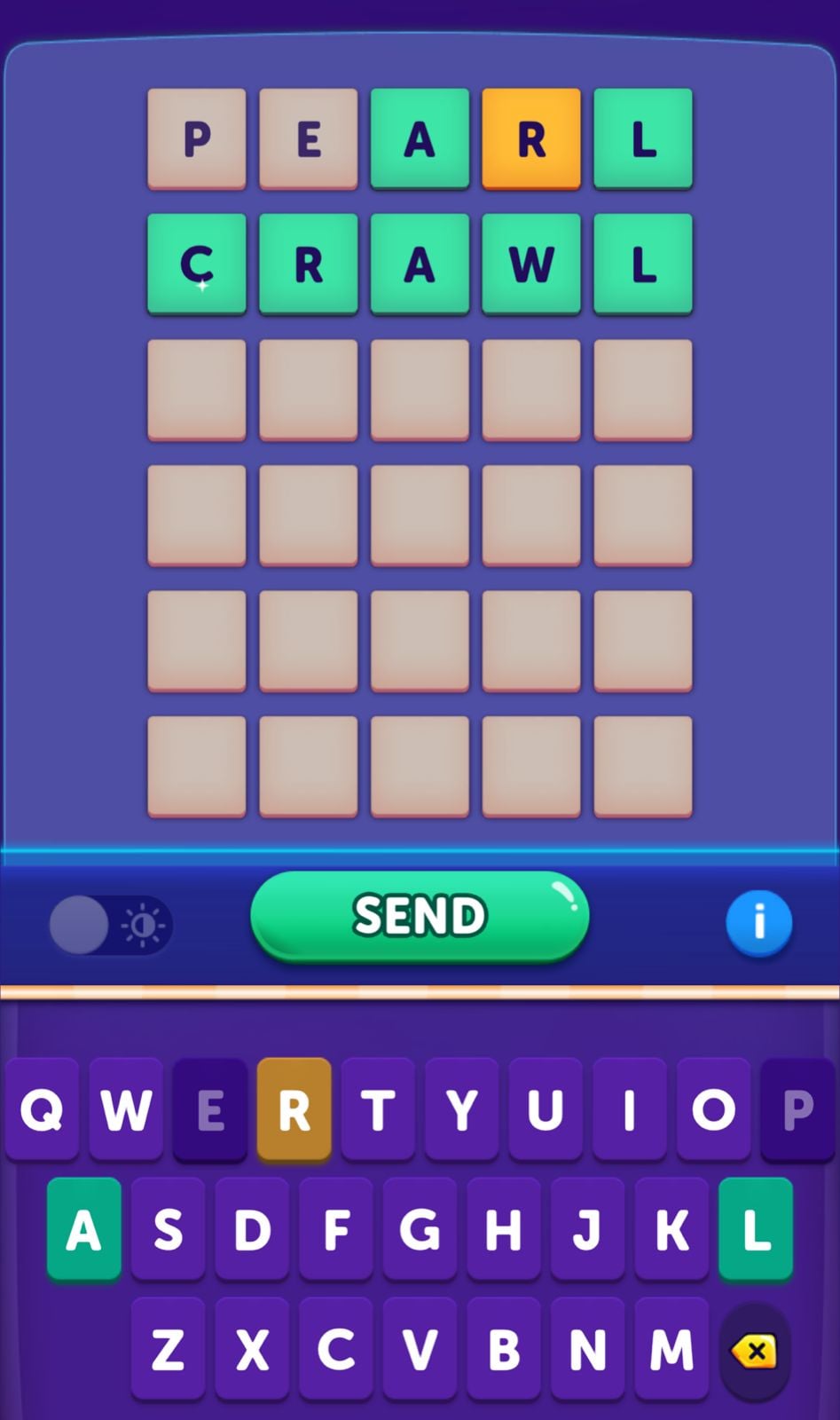Click the blue info icon
This screenshot has height=1420, width=840.
[758, 923]
